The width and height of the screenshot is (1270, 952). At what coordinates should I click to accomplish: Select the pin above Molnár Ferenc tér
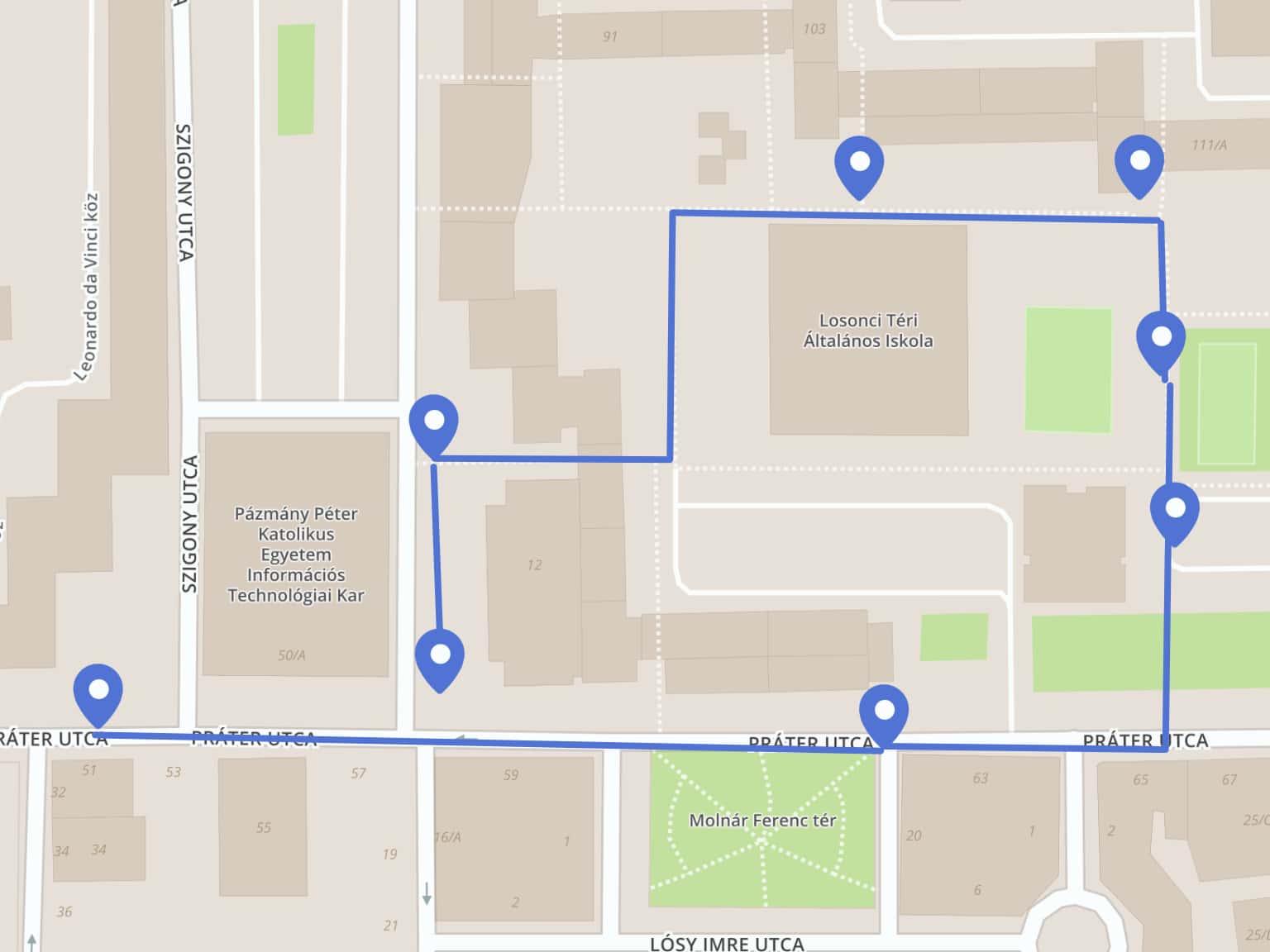coord(884,712)
